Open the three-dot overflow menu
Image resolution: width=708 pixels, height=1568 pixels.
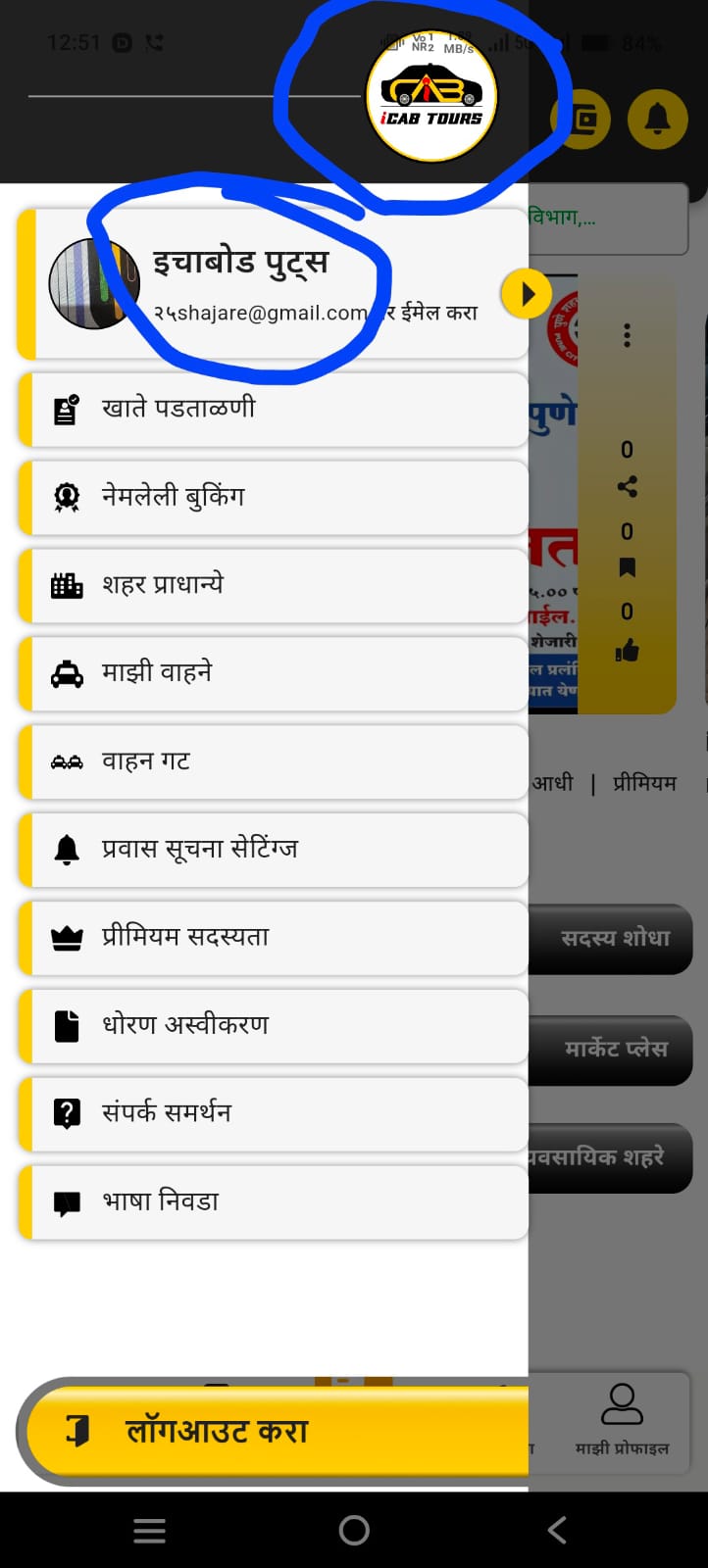coord(628,336)
